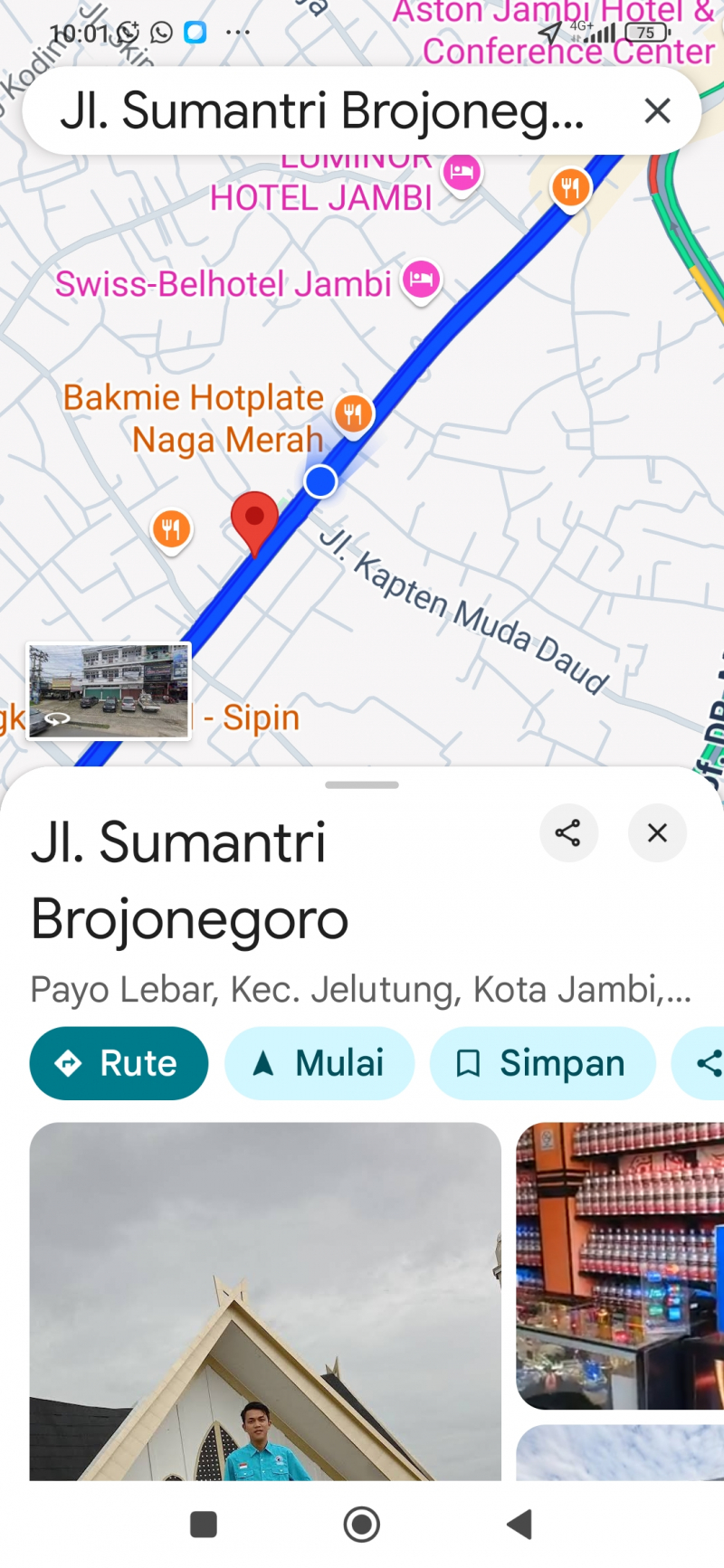Viewport: 724px width, 1568px height.
Task: Start navigation with Mulai
Action: pyautogui.click(x=319, y=1063)
